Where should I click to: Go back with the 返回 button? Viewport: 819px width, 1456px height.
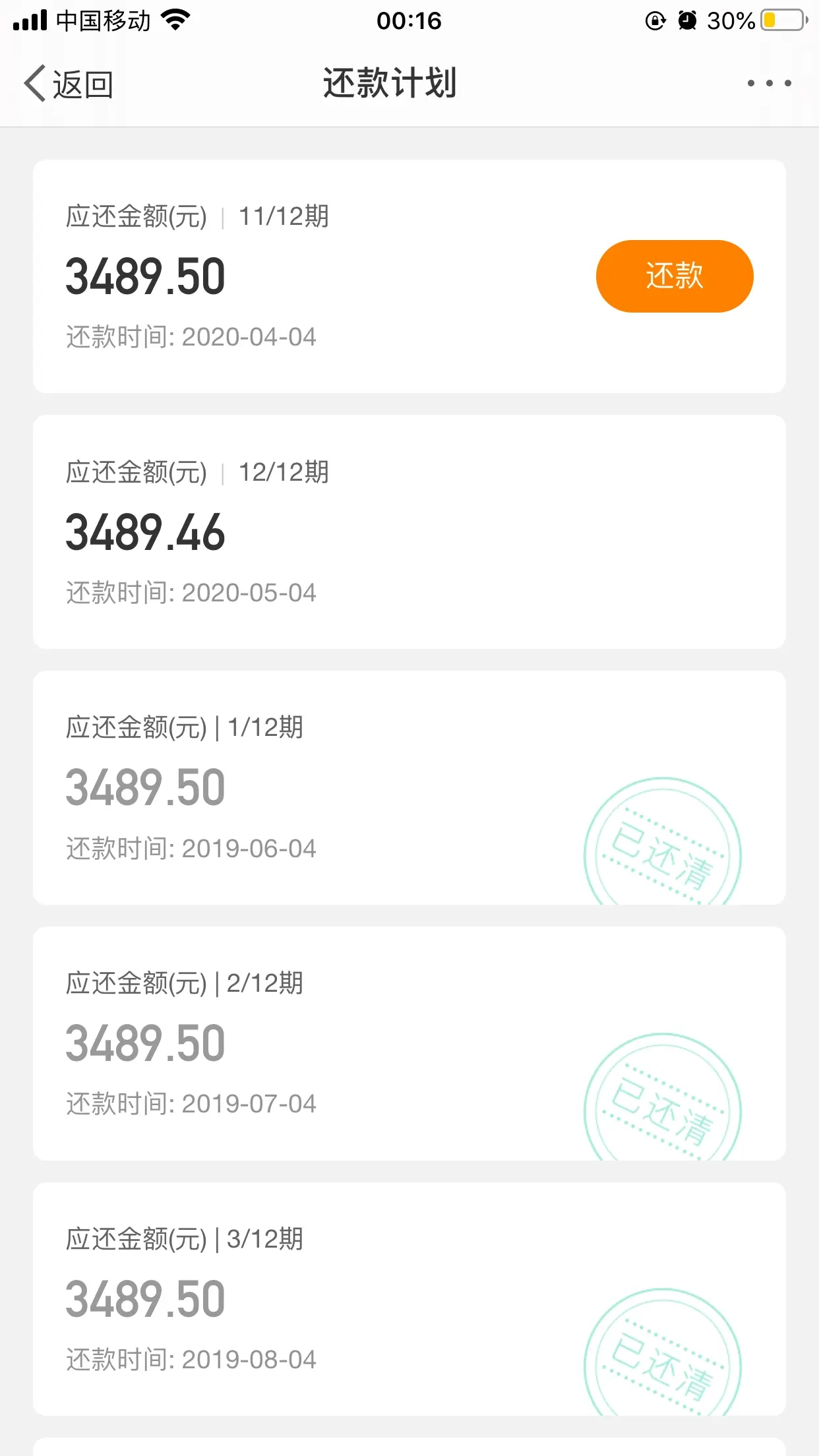click(x=69, y=84)
